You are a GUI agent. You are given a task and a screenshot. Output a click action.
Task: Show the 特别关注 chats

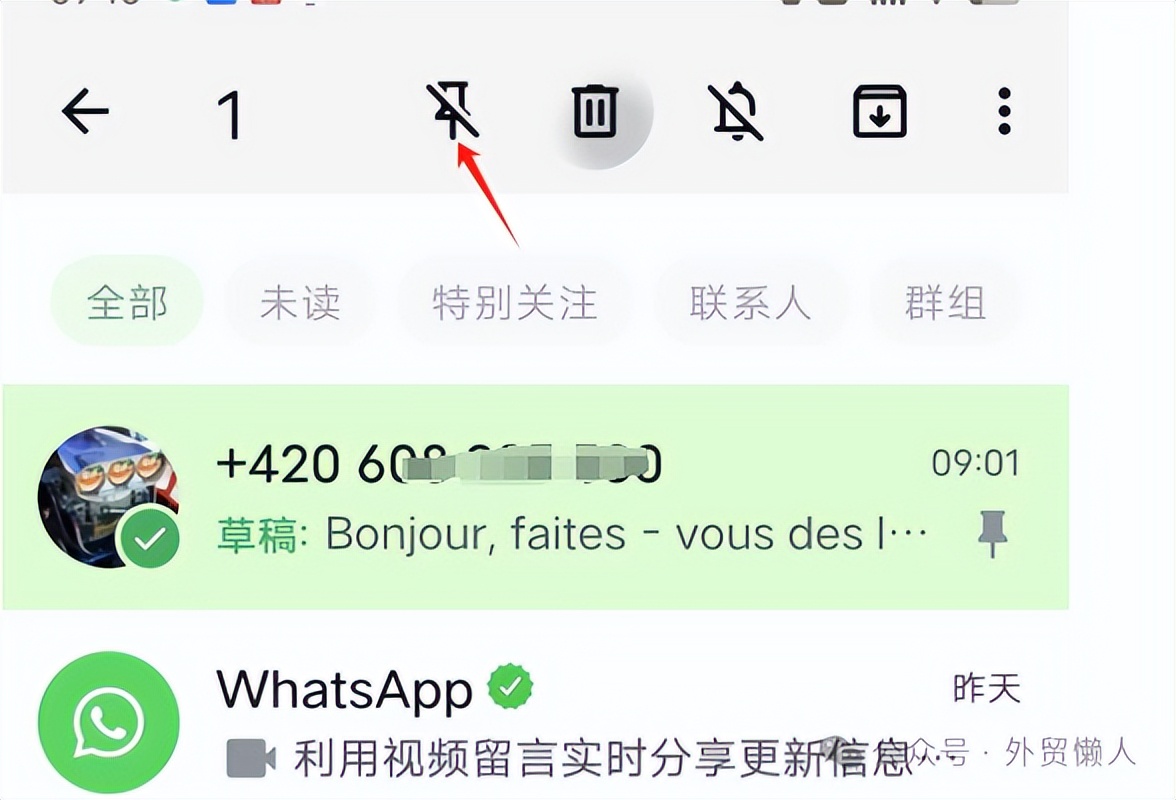[514, 302]
